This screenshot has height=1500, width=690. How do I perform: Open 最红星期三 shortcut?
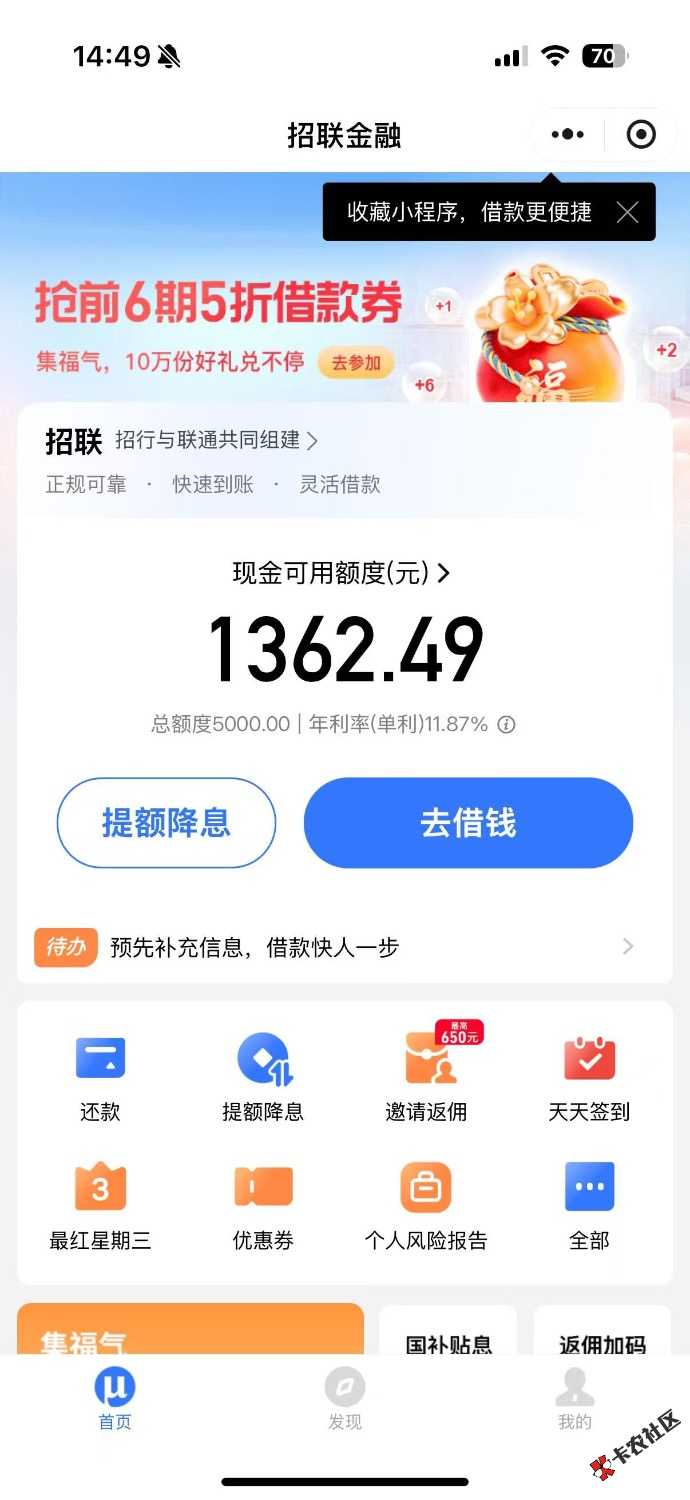(x=100, y=1207)
